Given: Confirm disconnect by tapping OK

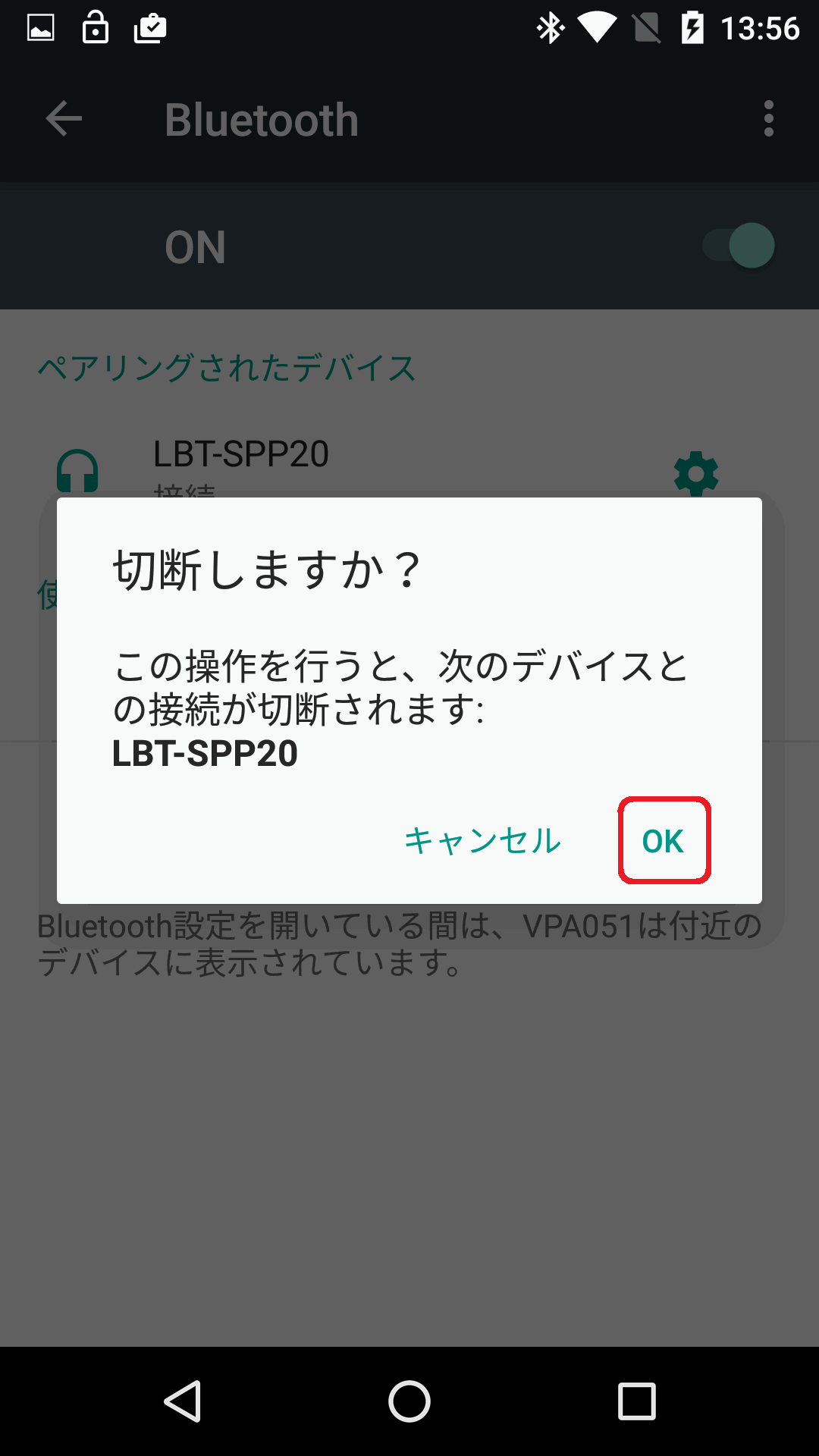Looking at the screenshot, I should point(664,840).
